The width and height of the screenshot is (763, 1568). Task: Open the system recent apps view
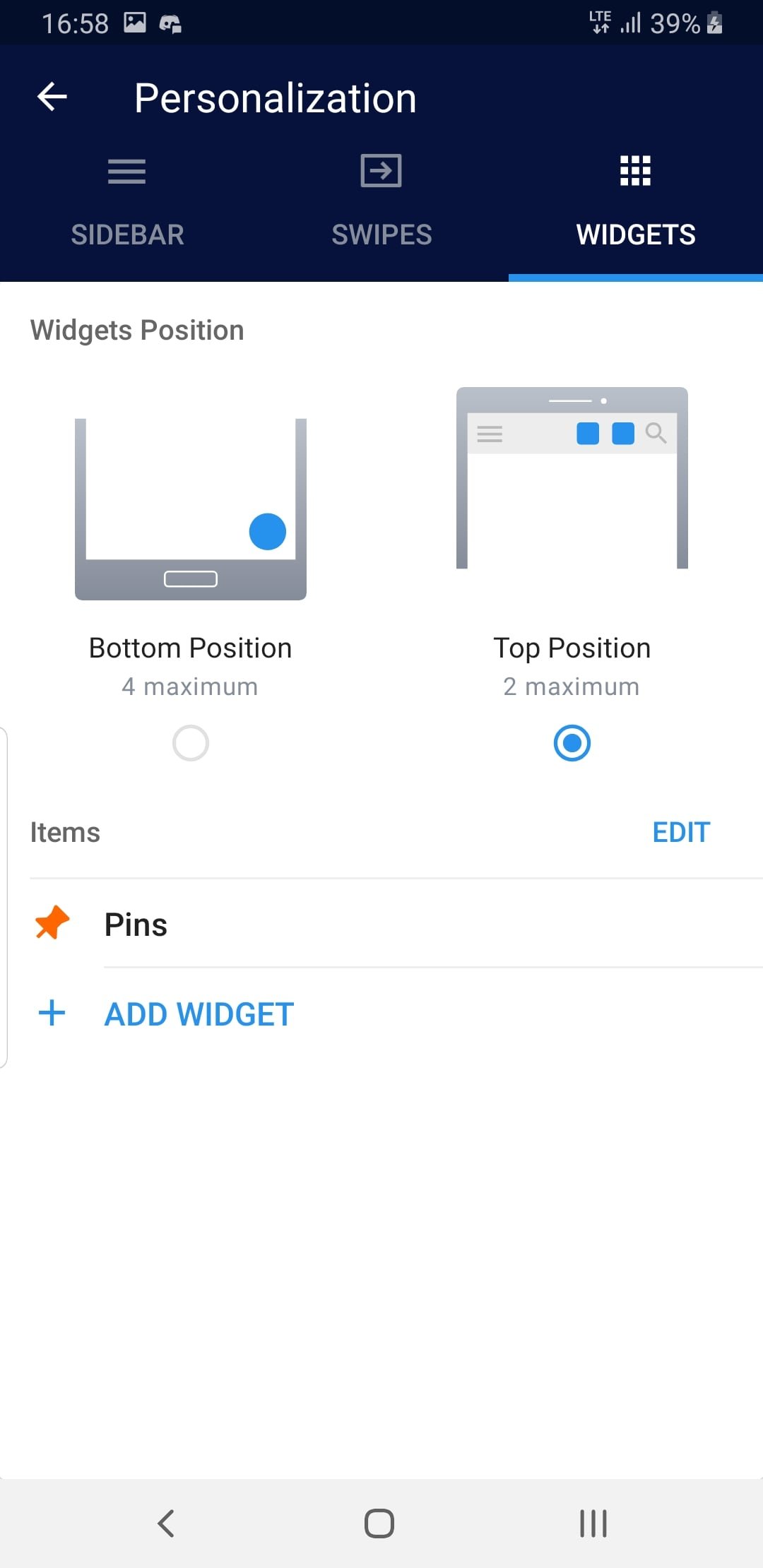593,1524
